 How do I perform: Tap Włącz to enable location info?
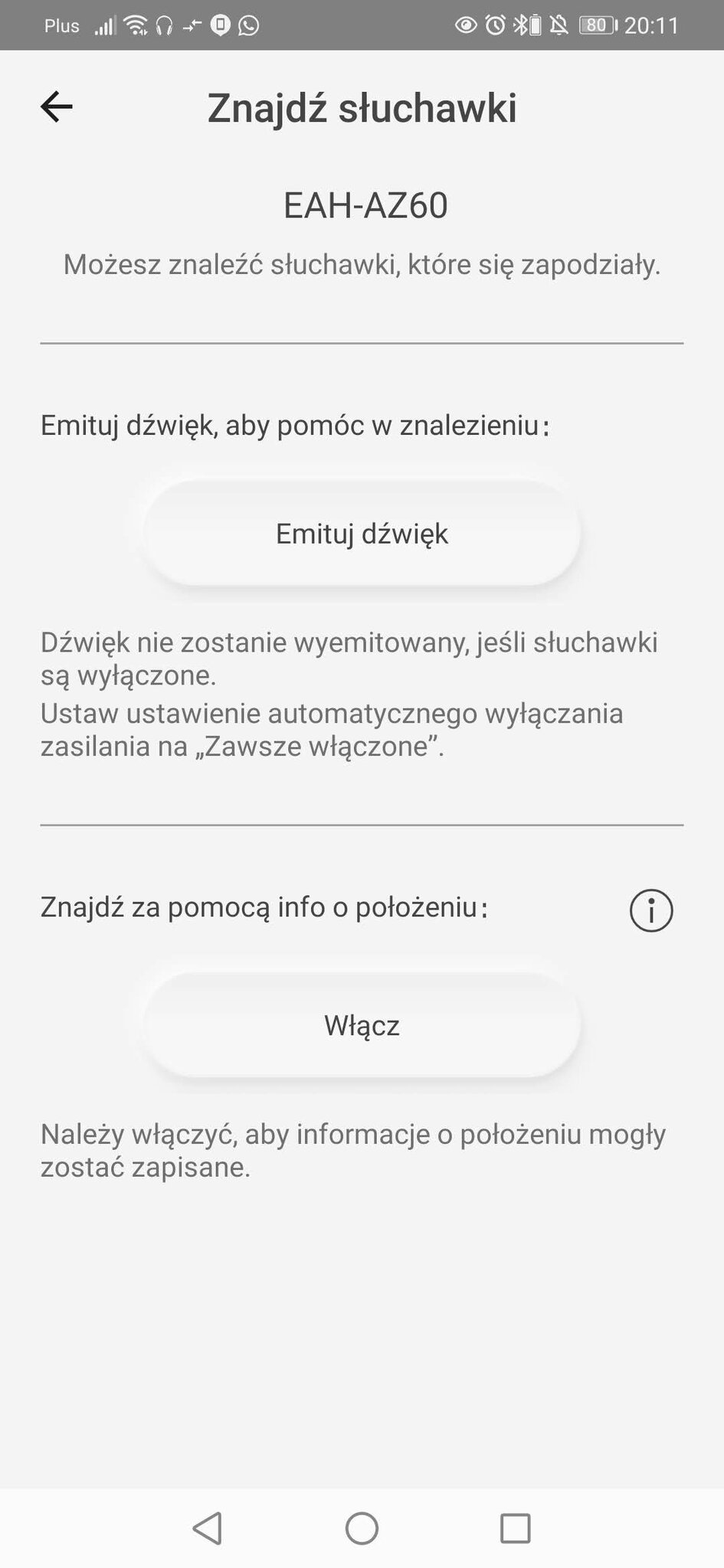[x=362, y=1025]
